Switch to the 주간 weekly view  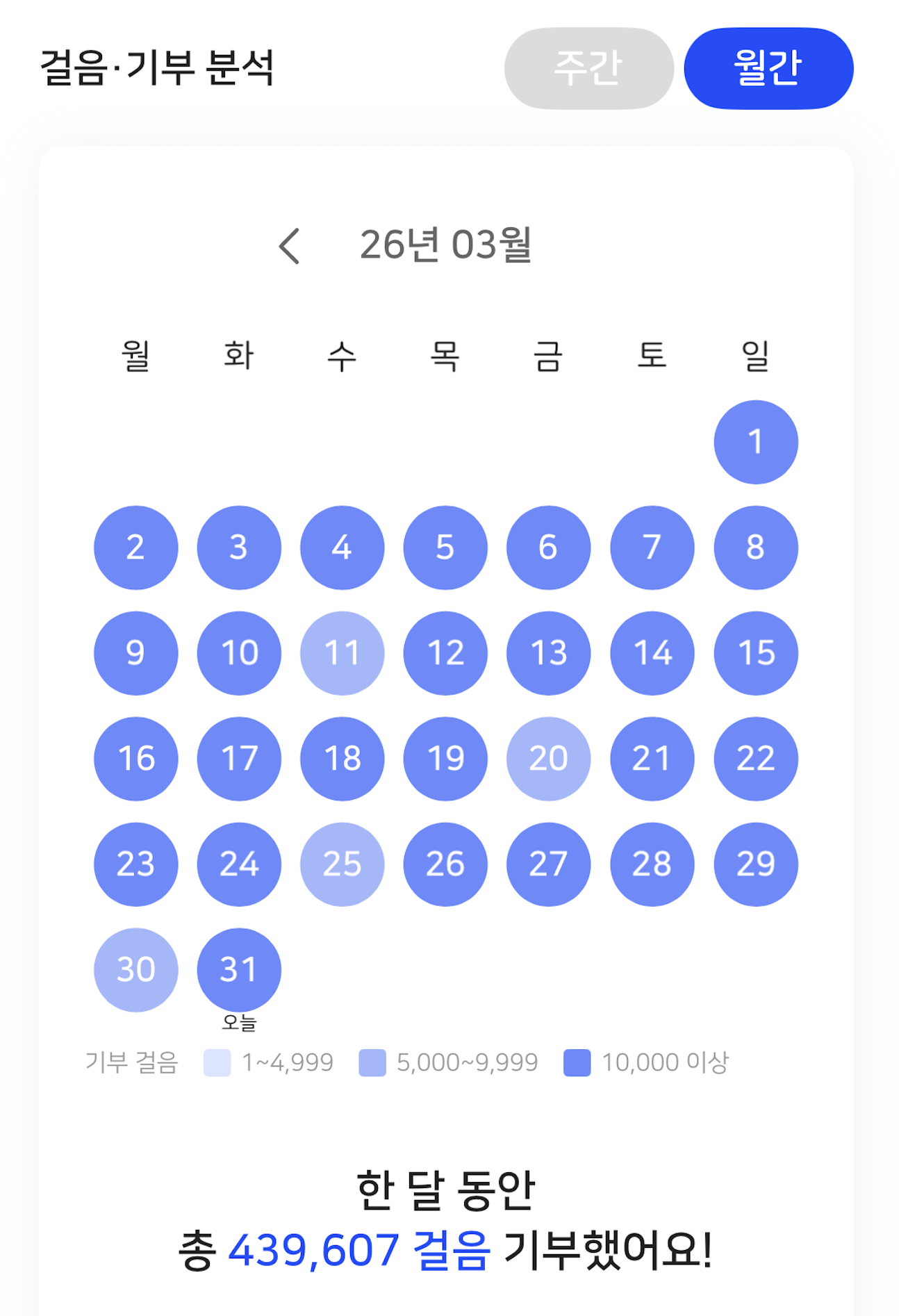click(588, 68)
